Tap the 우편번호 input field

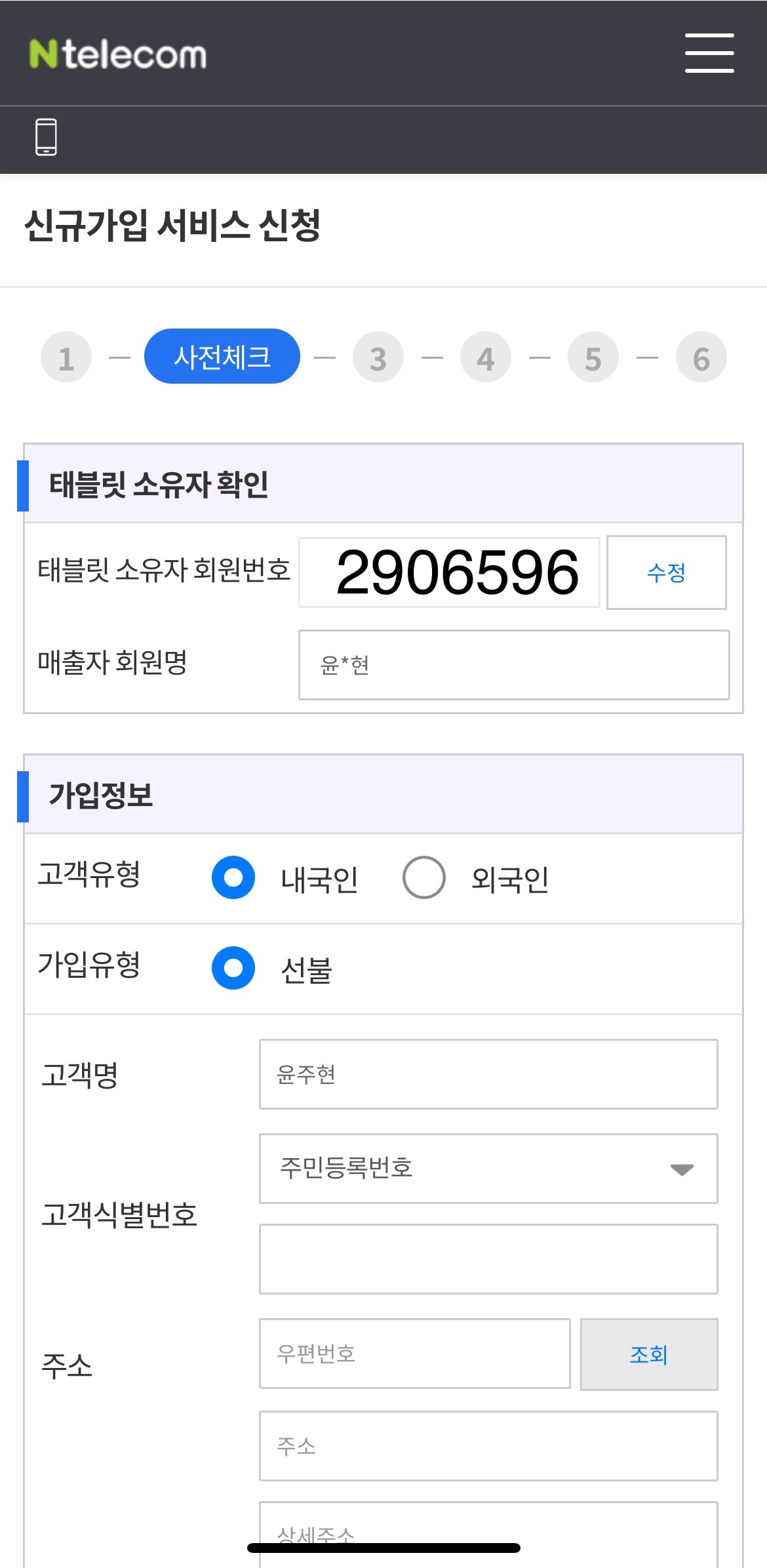click(x=415, y=1354)
